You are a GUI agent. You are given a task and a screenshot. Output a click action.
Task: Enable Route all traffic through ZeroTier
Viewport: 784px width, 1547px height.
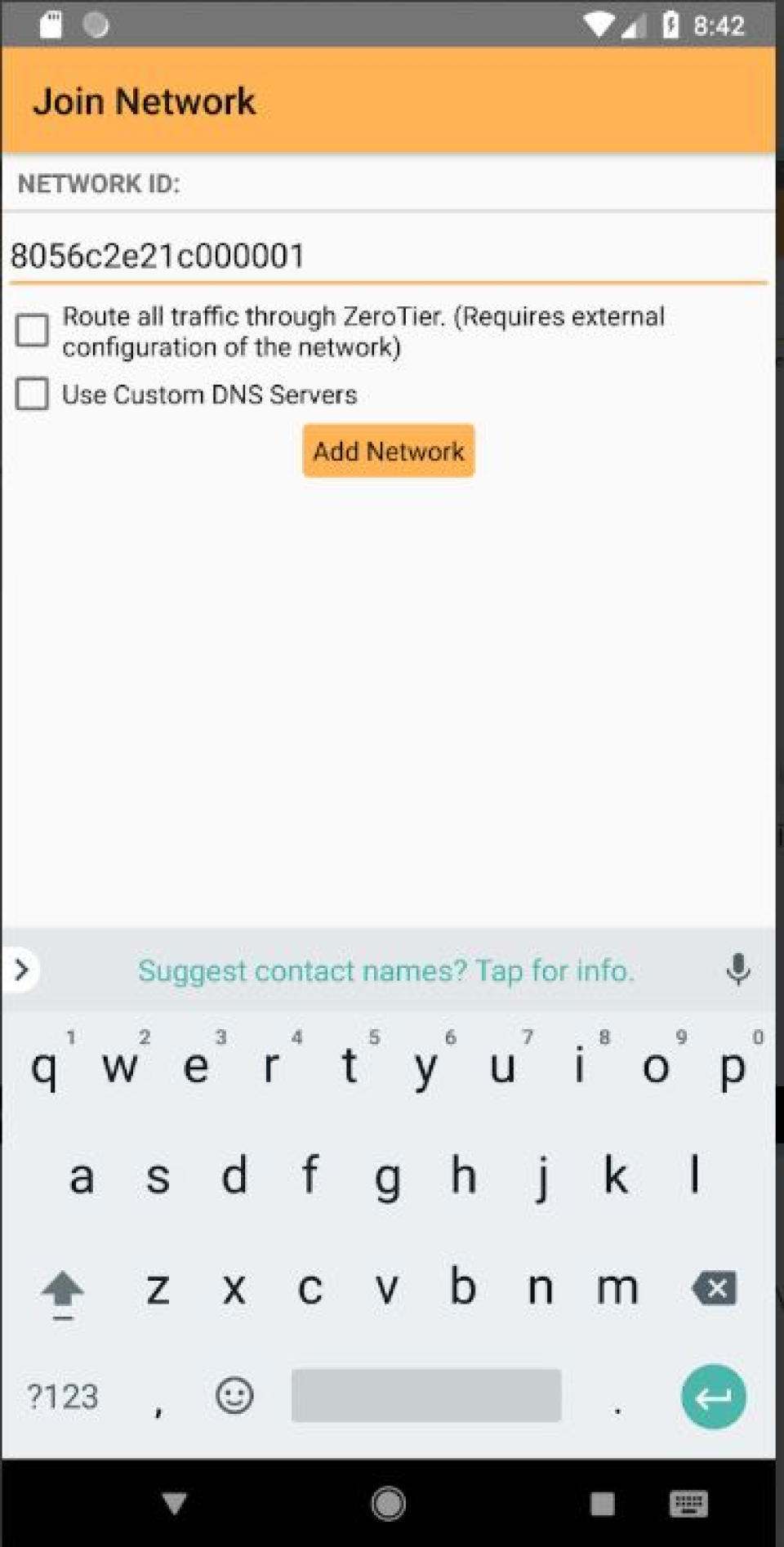click(x=32, y=331)
